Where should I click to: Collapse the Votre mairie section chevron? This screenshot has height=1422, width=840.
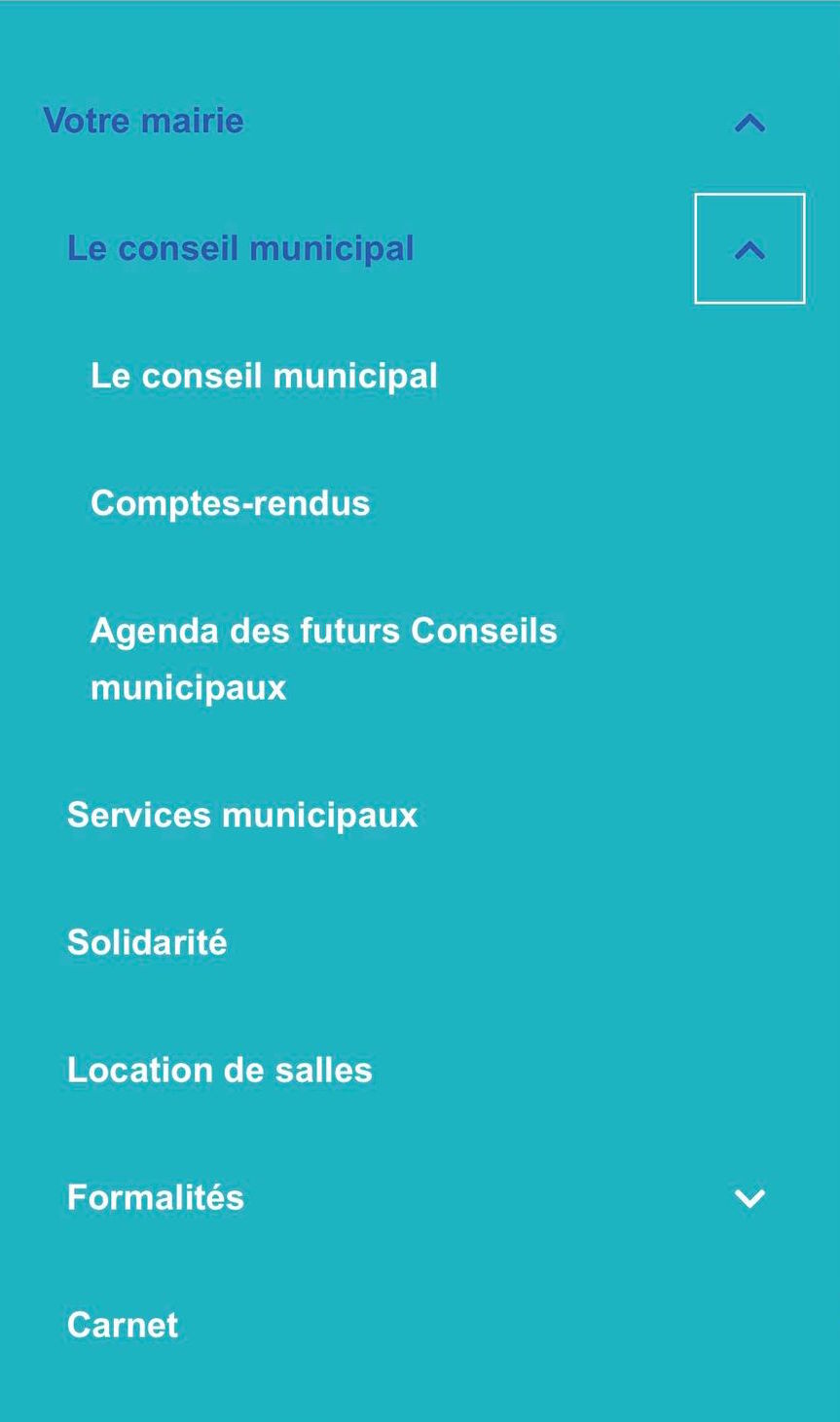click(749, 123)
